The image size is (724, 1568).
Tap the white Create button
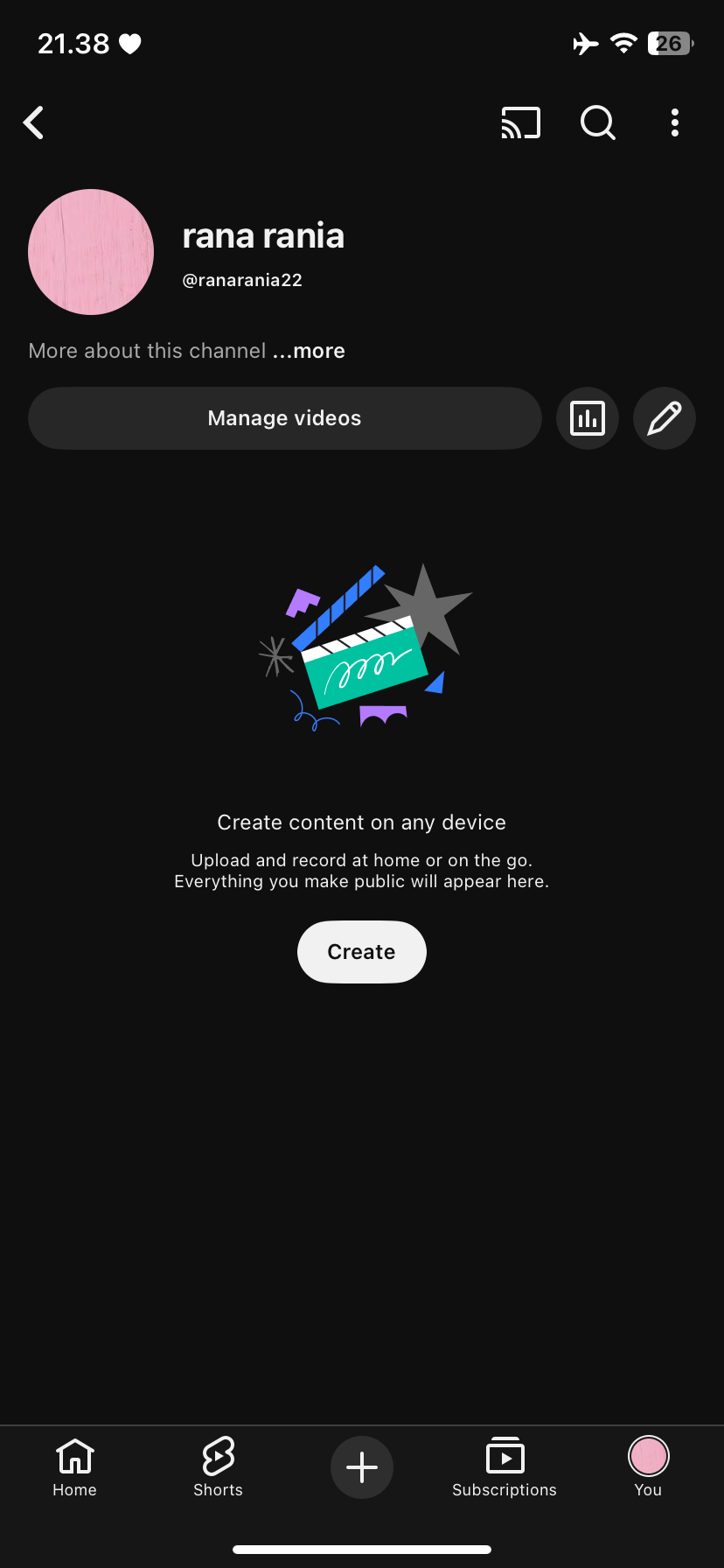[361, 952]
